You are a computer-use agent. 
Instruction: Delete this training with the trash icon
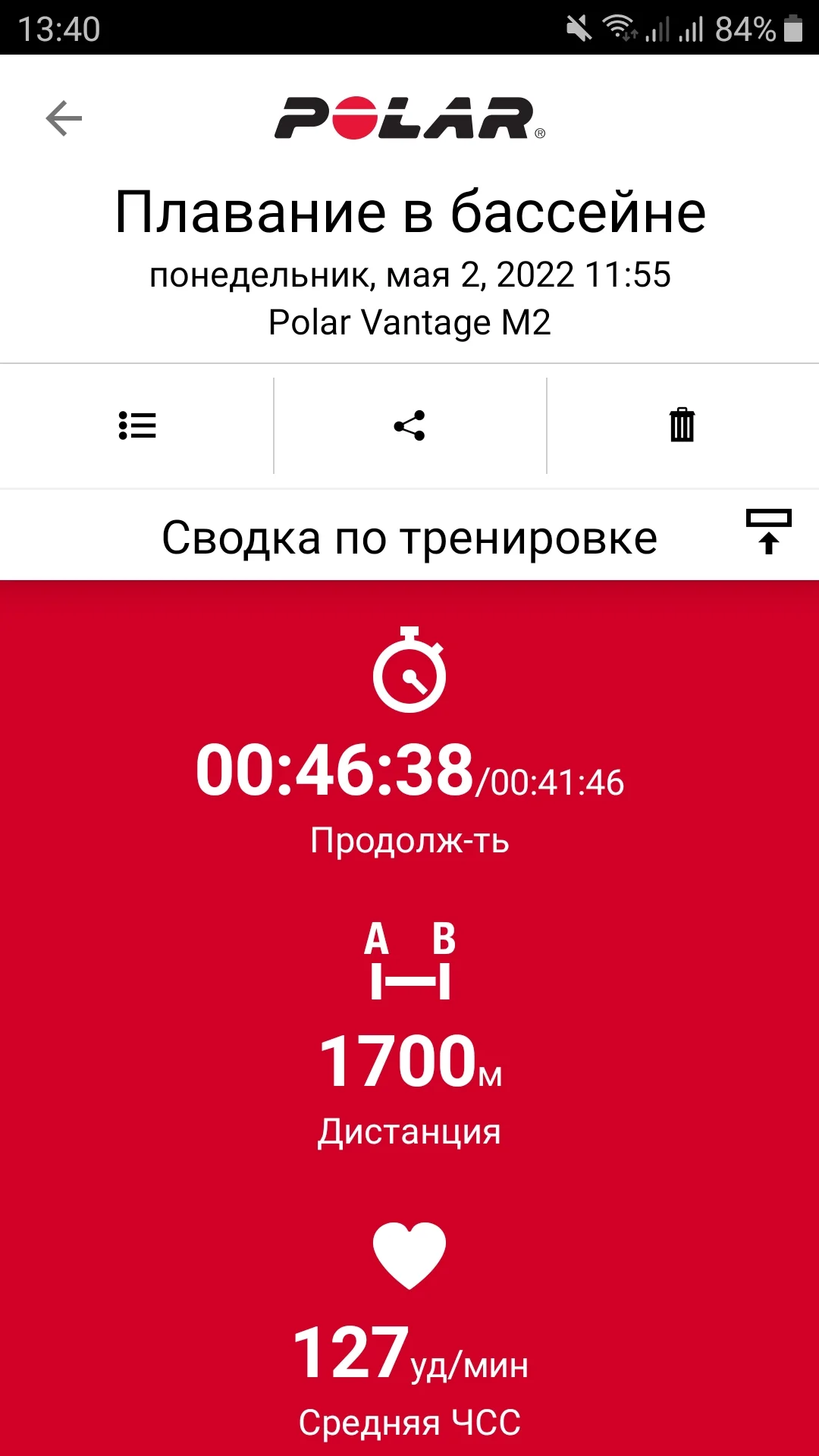coord(682,425)
